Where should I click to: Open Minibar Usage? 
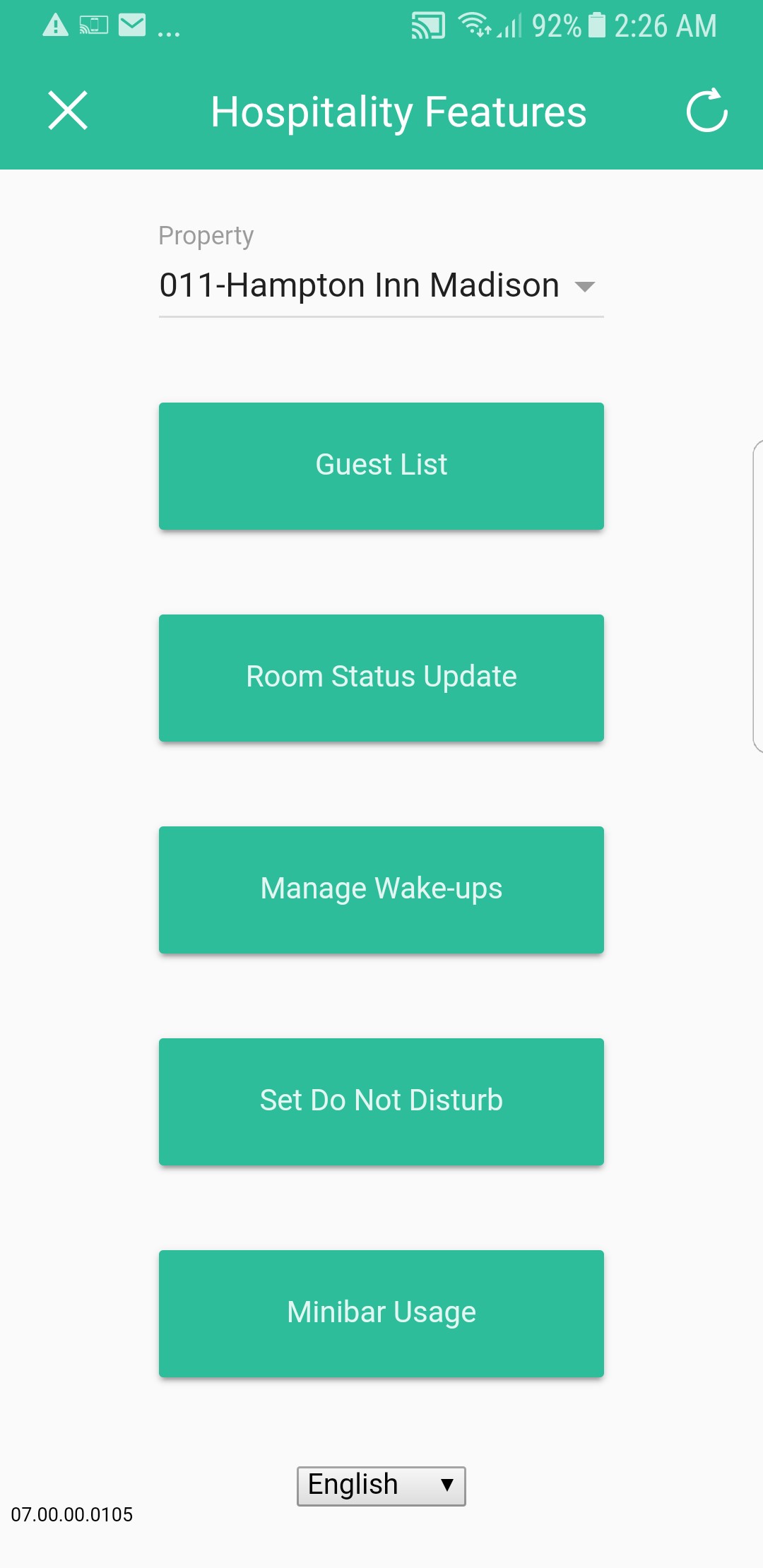click(381, 1313)
